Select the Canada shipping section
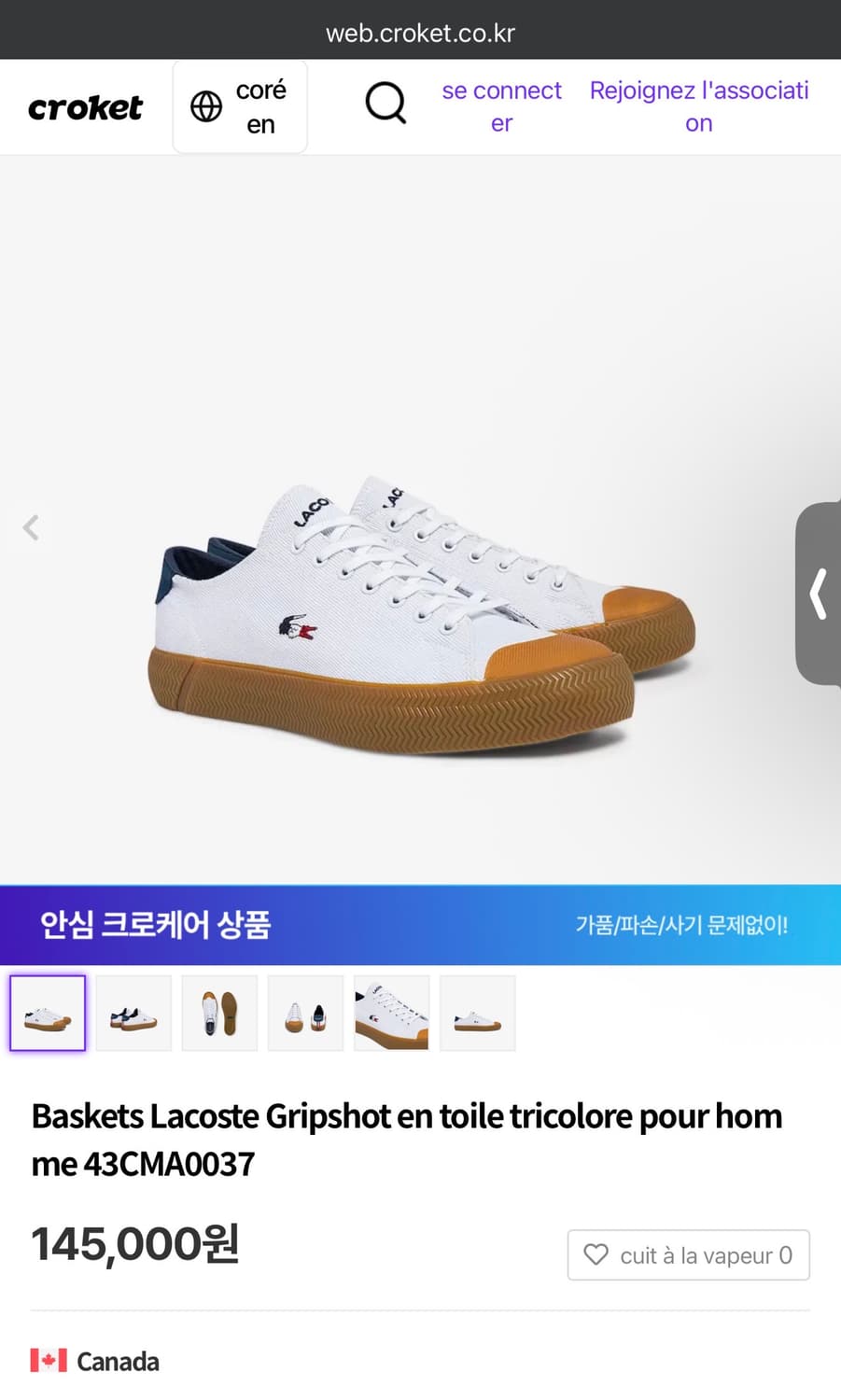841x1400 pixels. click(93, 1361)
